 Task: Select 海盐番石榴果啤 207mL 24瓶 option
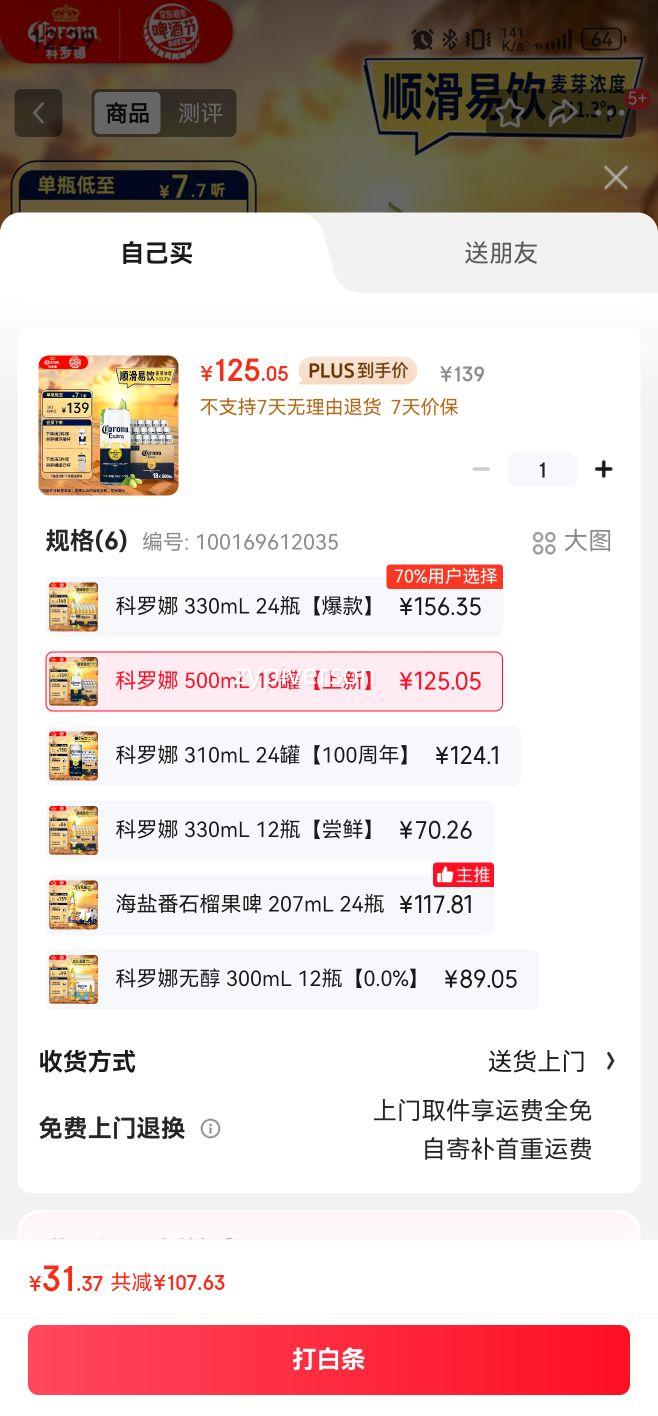pos(270,904)
